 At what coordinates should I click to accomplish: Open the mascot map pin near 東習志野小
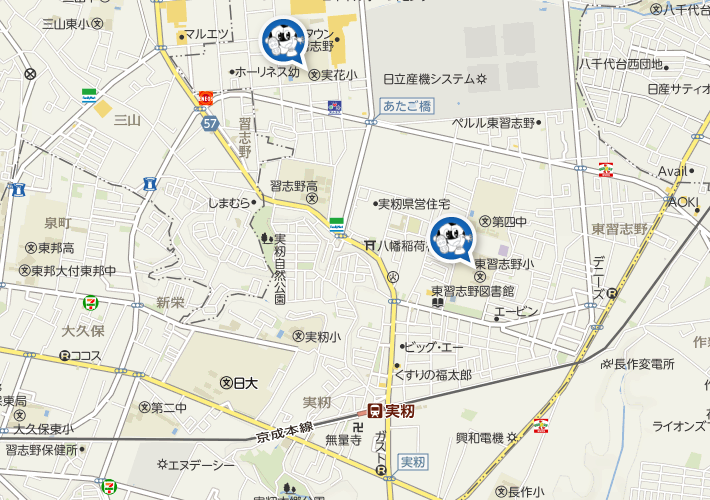click(x=452, y=239)
